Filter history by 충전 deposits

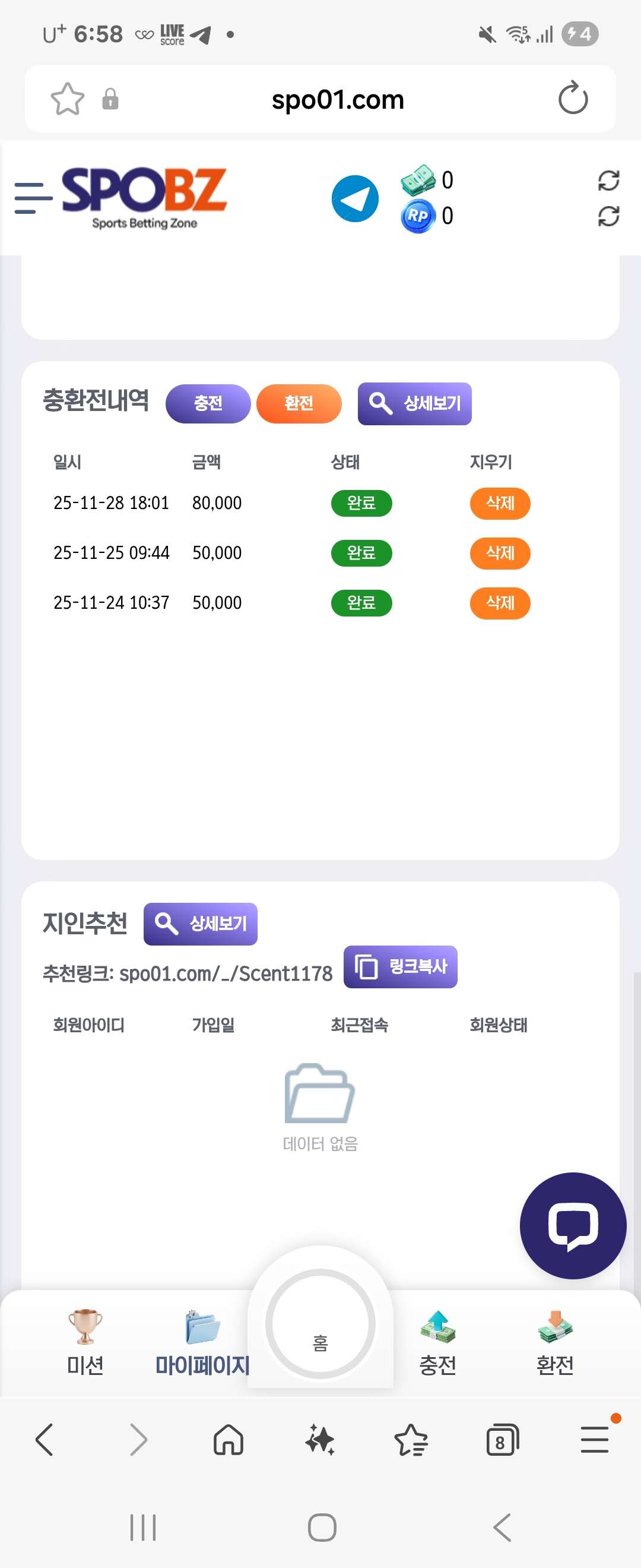tap(208, 403)
